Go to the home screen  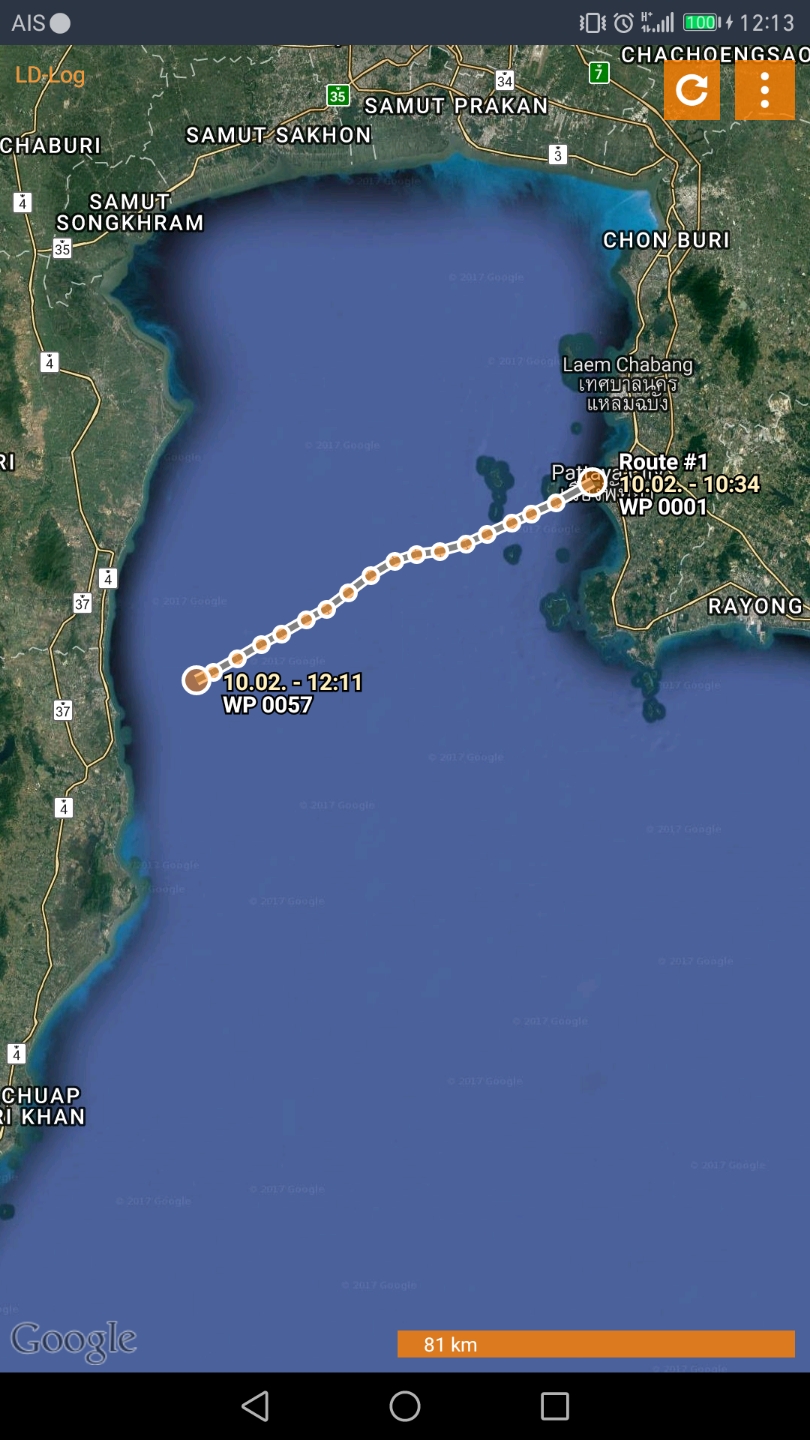coord(405,1406)
